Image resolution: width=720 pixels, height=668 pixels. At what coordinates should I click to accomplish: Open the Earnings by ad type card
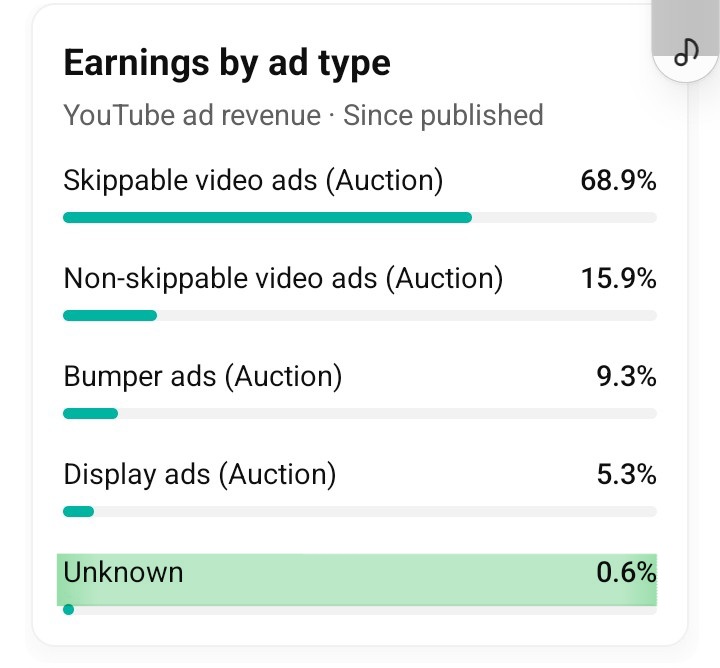pos(227,64)
